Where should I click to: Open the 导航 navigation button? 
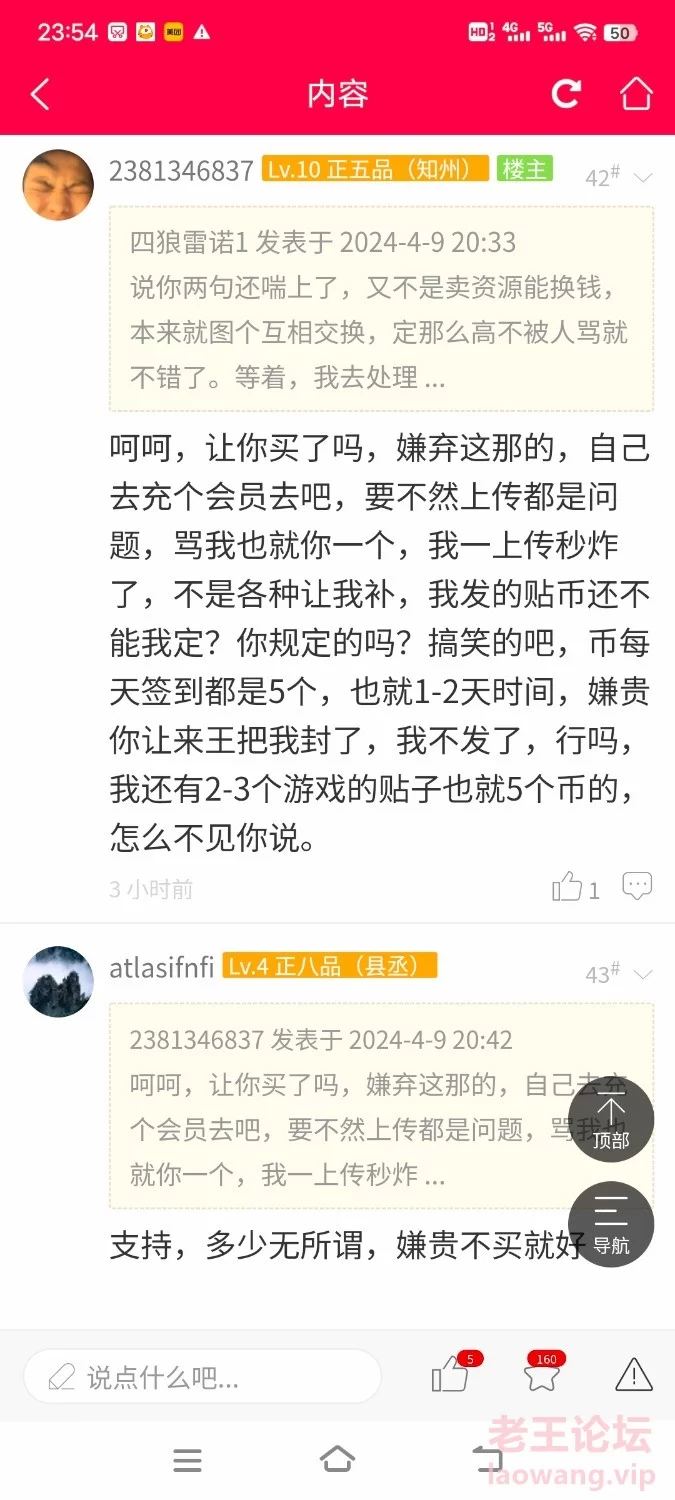[611, 1224]
